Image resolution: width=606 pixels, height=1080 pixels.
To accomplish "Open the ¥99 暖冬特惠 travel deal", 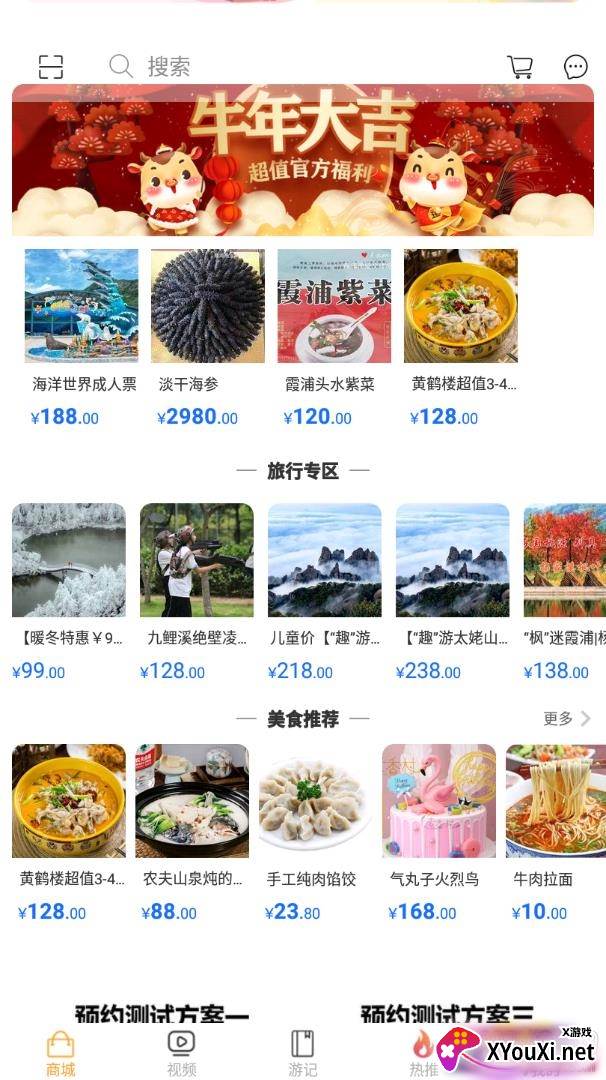I will 69,560.
